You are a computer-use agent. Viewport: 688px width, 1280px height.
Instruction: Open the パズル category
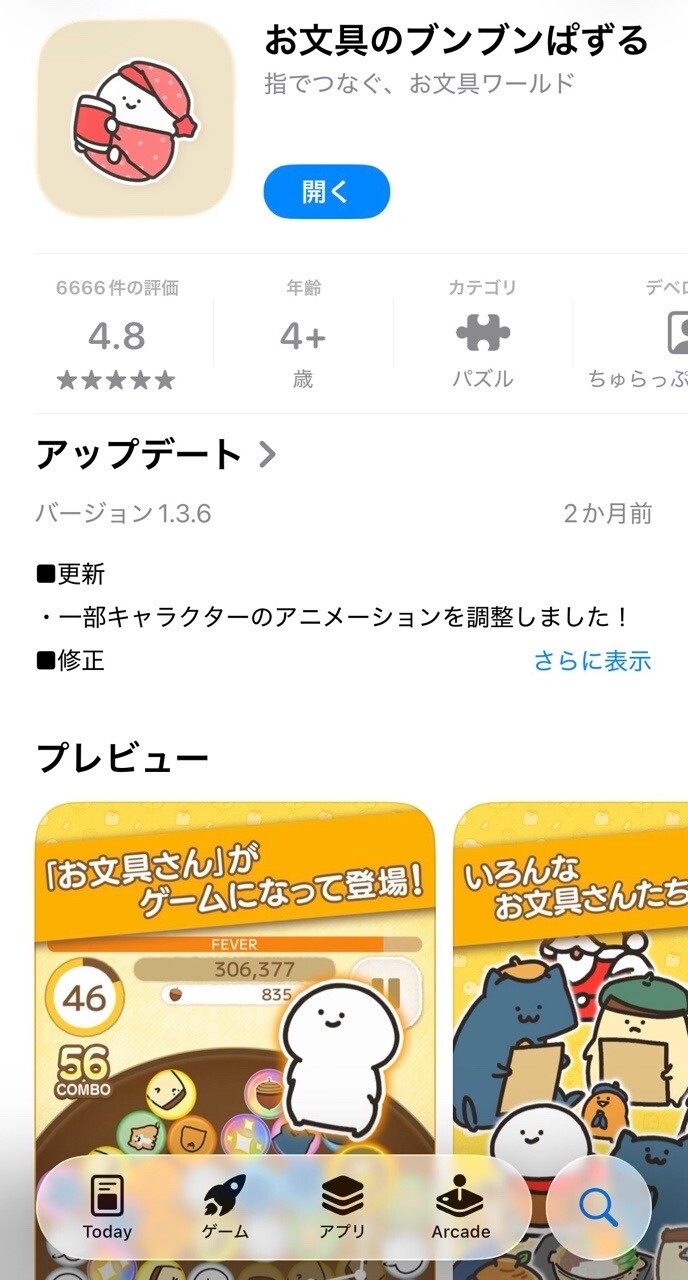click(482, 335)
